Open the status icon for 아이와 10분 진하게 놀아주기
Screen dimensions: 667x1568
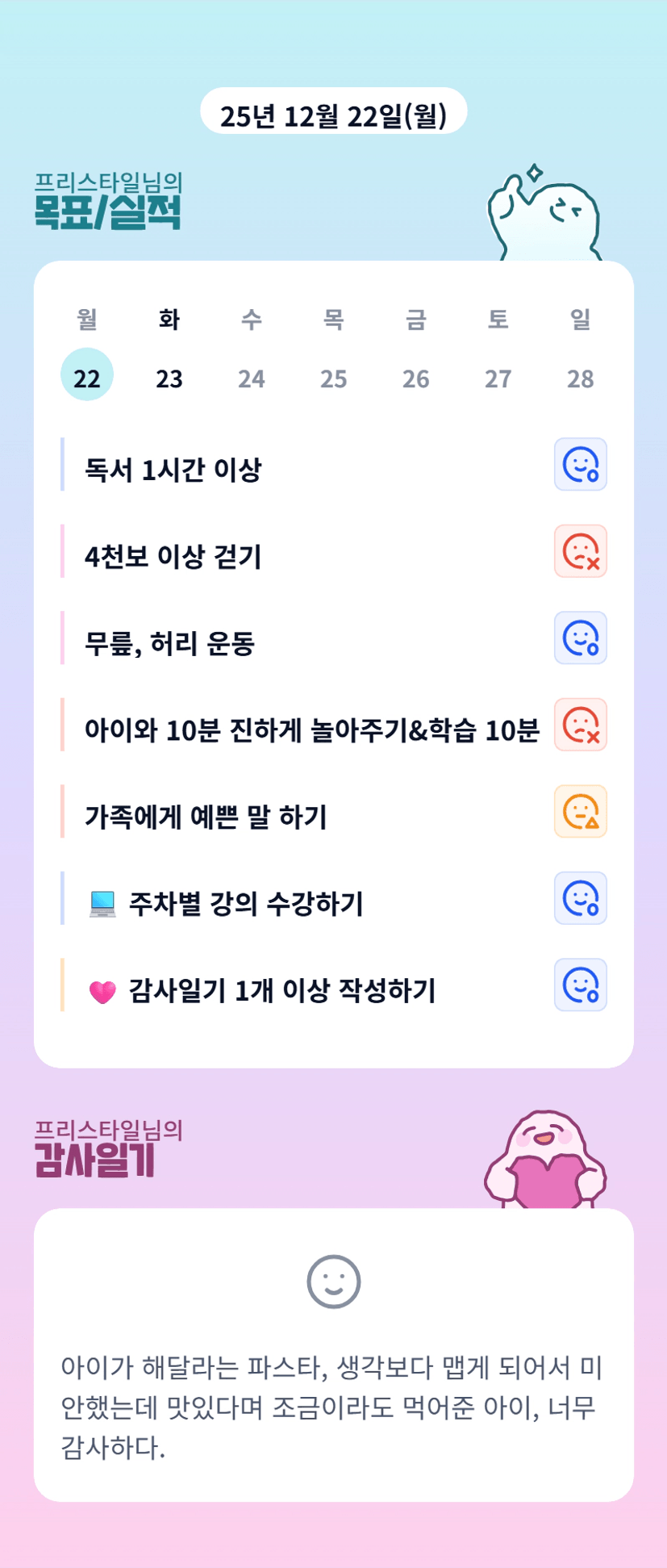580,725
